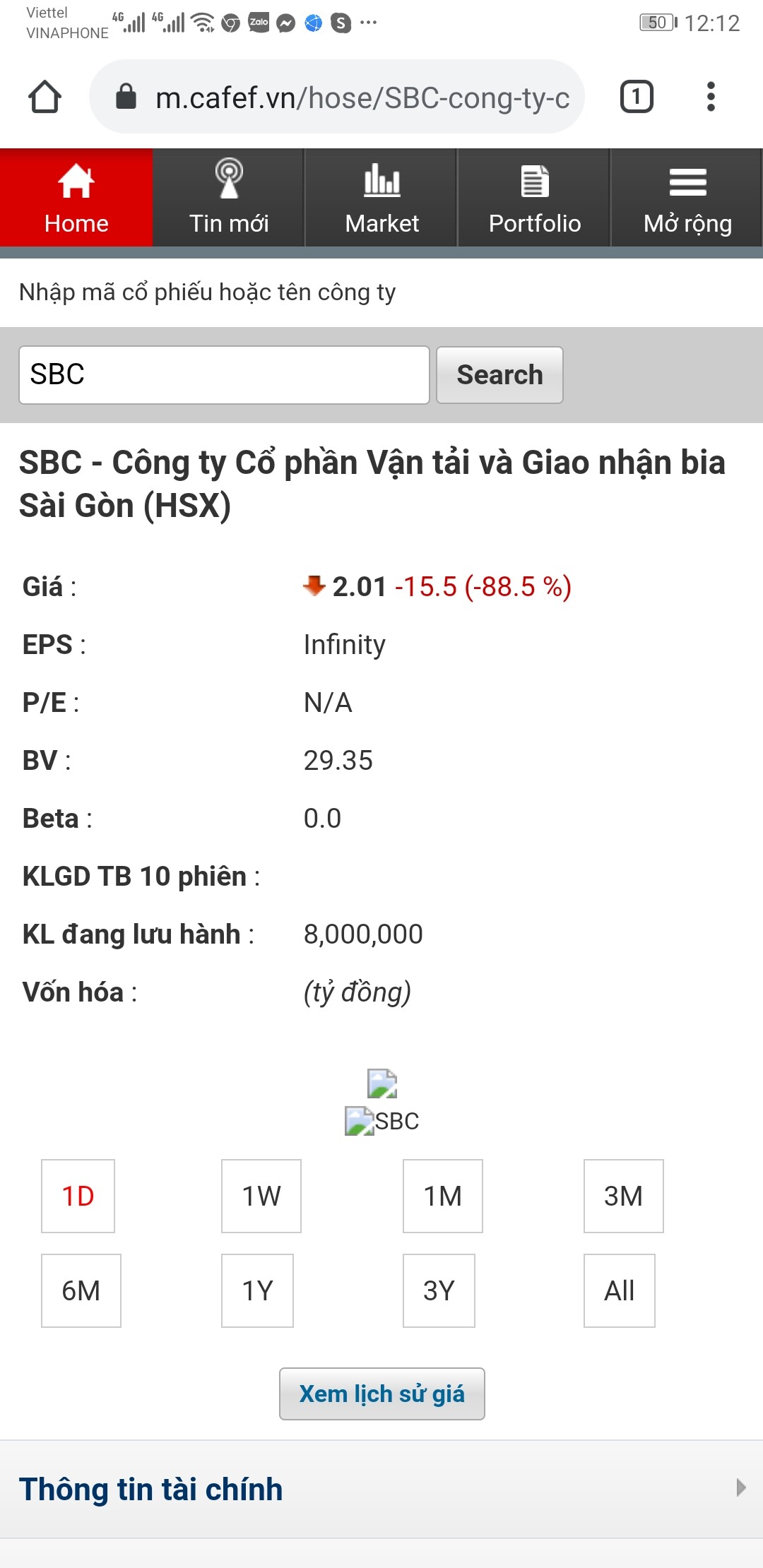763x1568 pixels.
Task: Open the Tin mới news tab
Action: tap(229, 198)
